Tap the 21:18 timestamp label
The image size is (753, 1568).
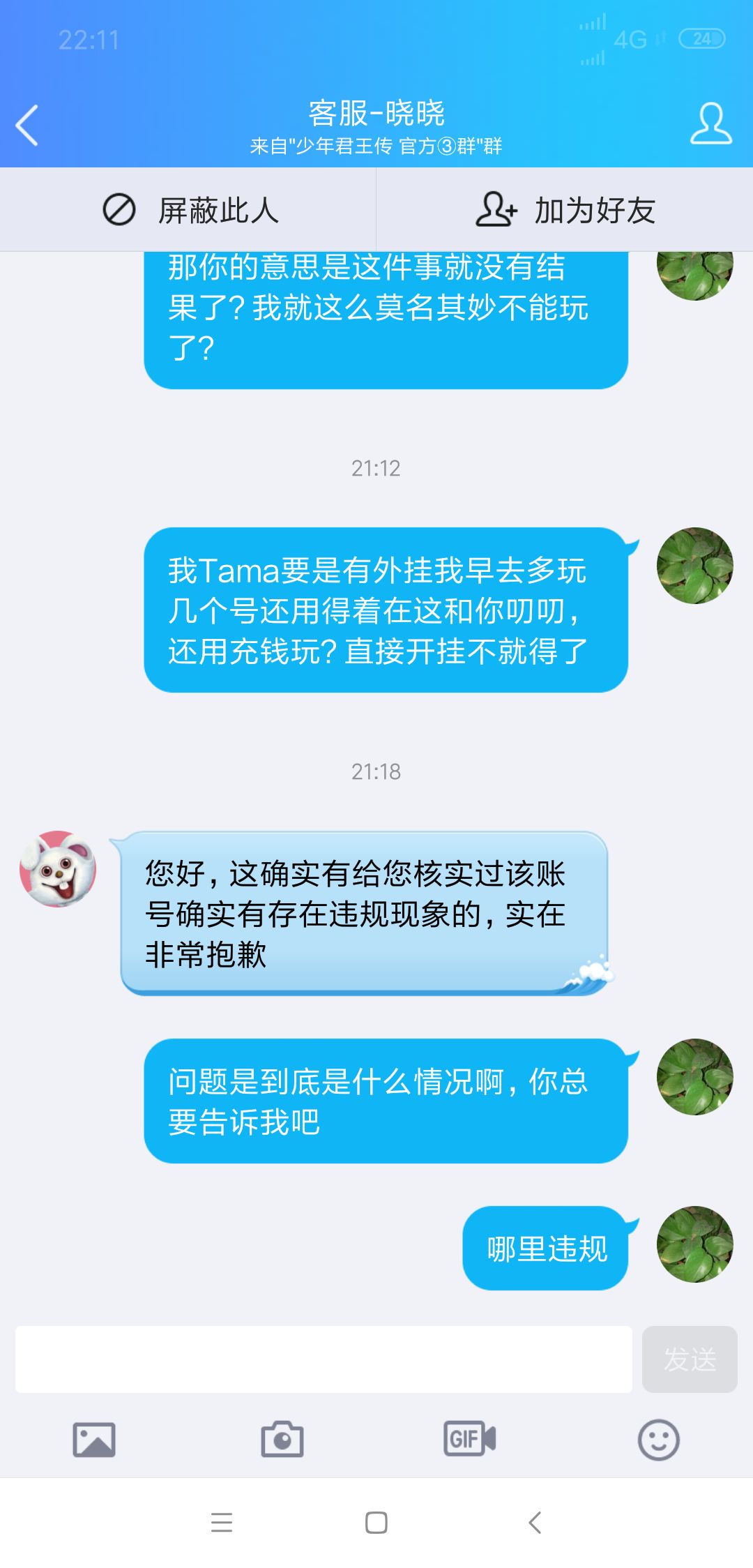[376, 771]
